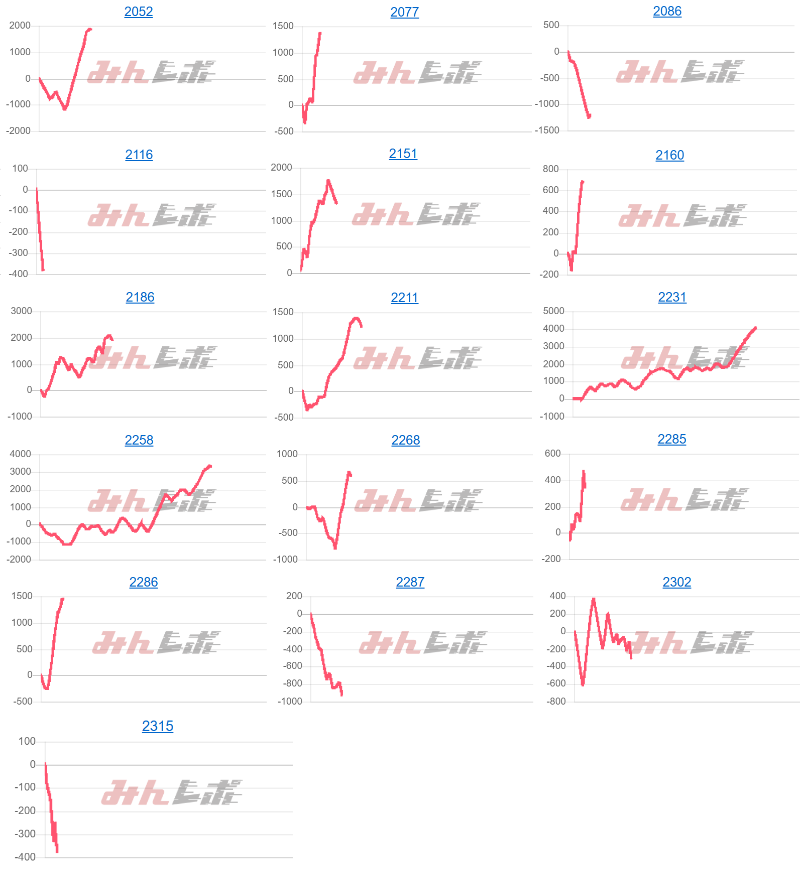Open the 2186 link
Image resolution: width=800 pixels, height=872 pixels.
coord(139,298)
